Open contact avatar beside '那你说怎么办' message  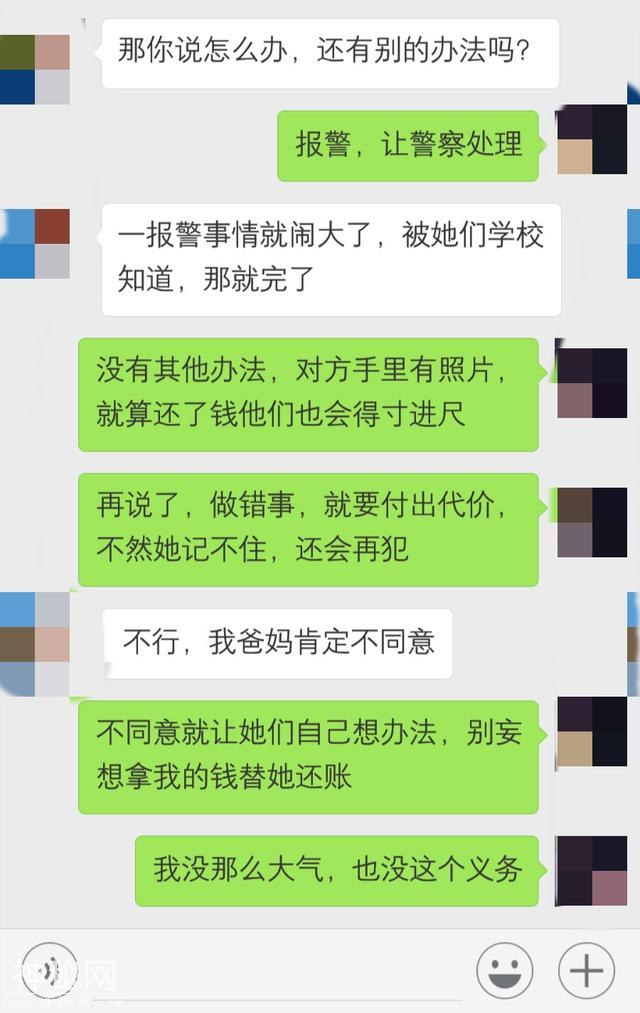click(x=35, y=69)
